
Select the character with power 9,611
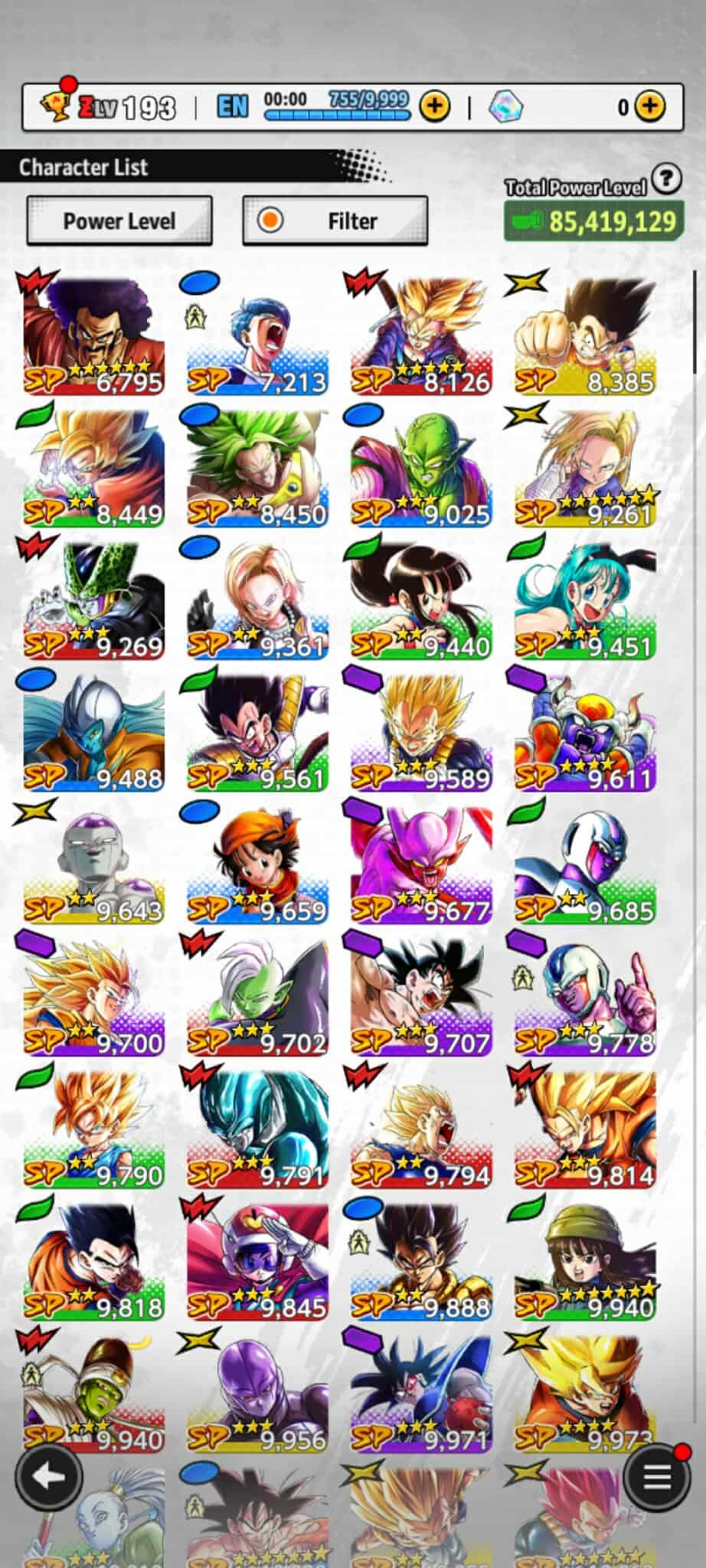[585, 733]
